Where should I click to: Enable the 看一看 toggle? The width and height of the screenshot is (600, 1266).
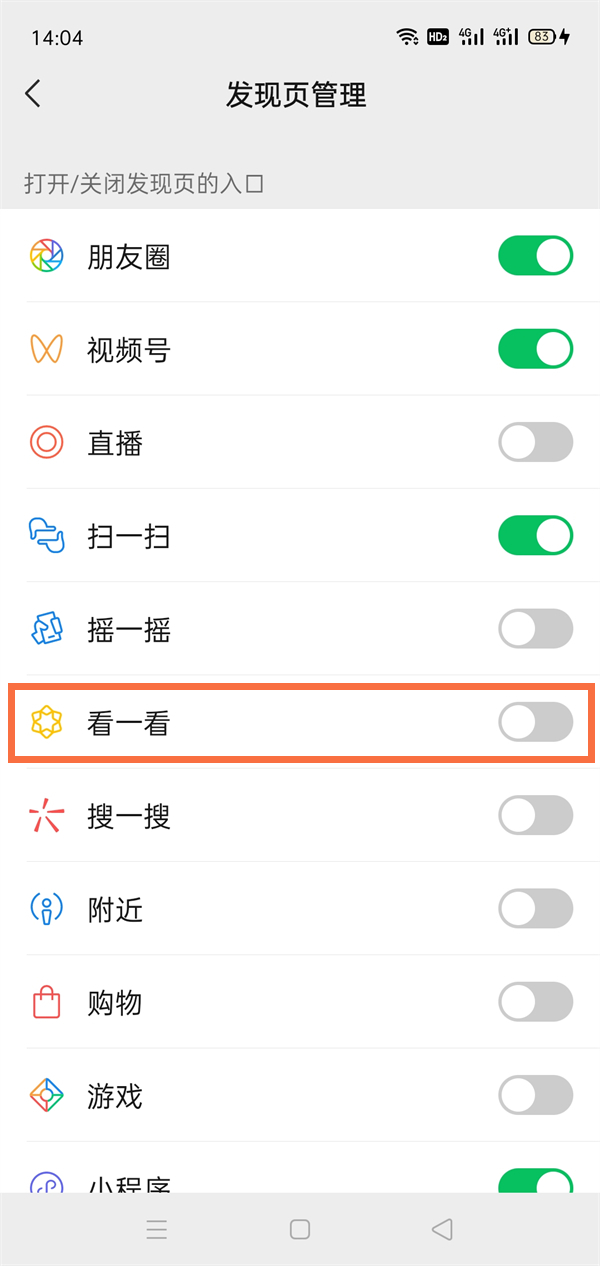click(x=535, y=722)
